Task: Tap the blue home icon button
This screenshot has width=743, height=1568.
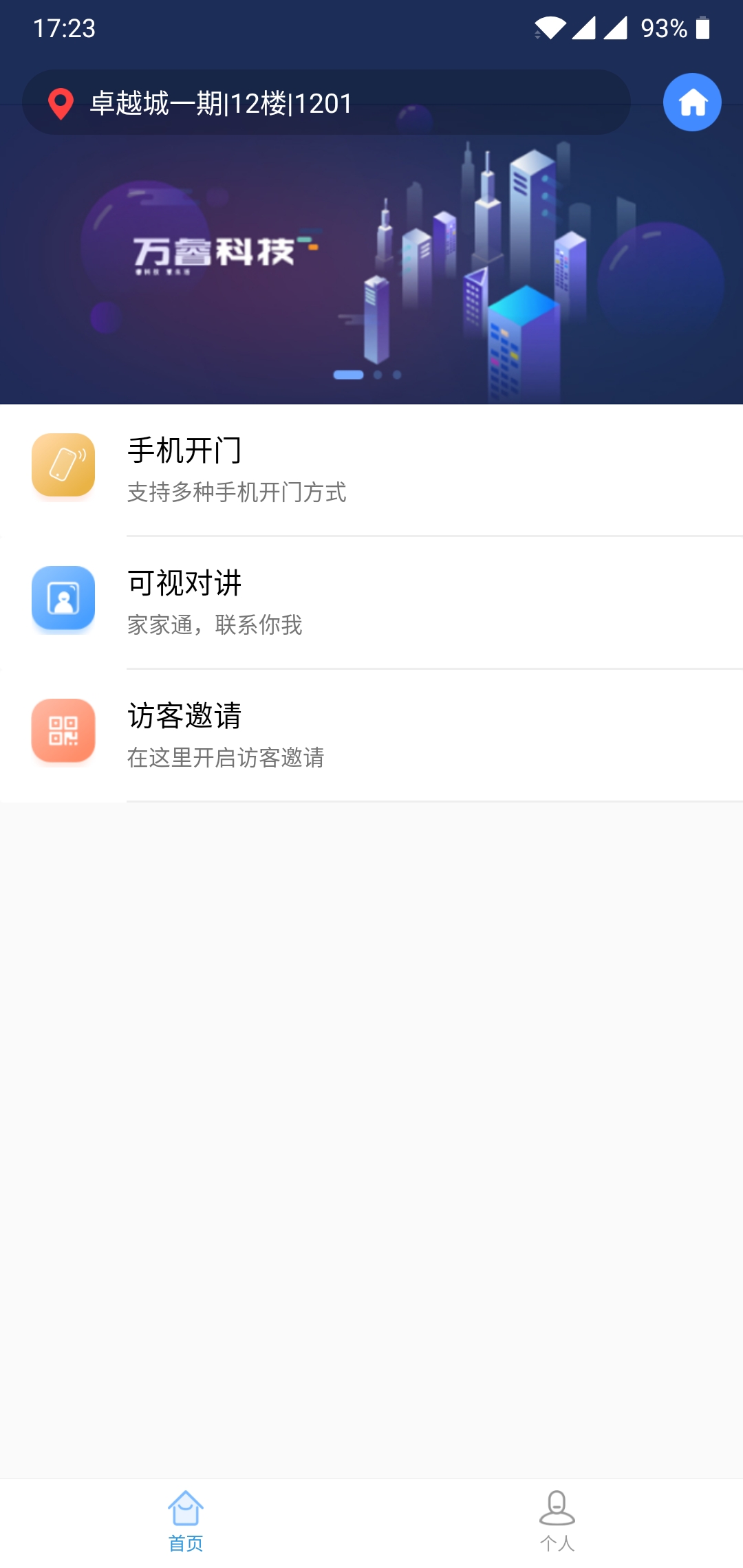Action: 692,102
